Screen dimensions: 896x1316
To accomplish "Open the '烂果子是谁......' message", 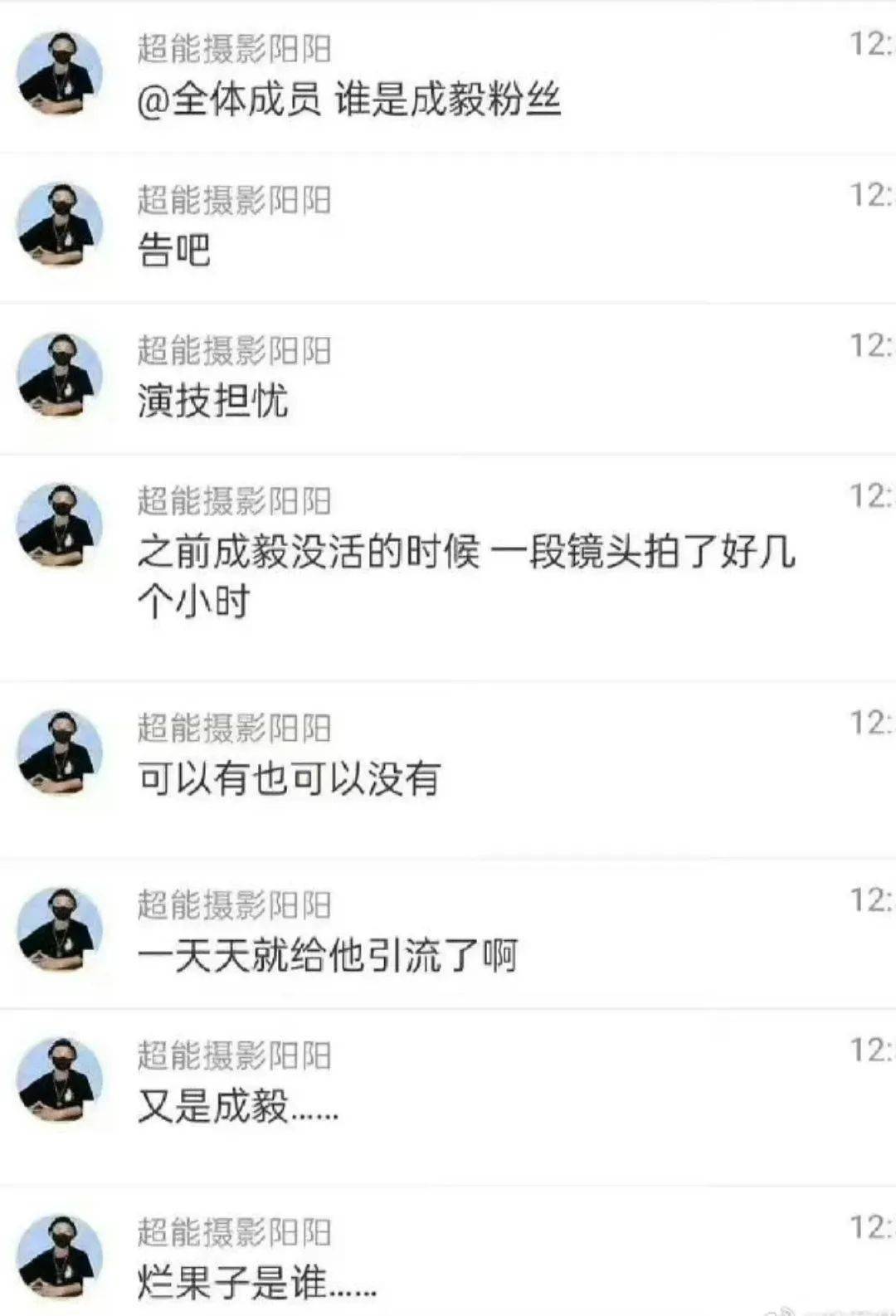I will coord(256,1283).
